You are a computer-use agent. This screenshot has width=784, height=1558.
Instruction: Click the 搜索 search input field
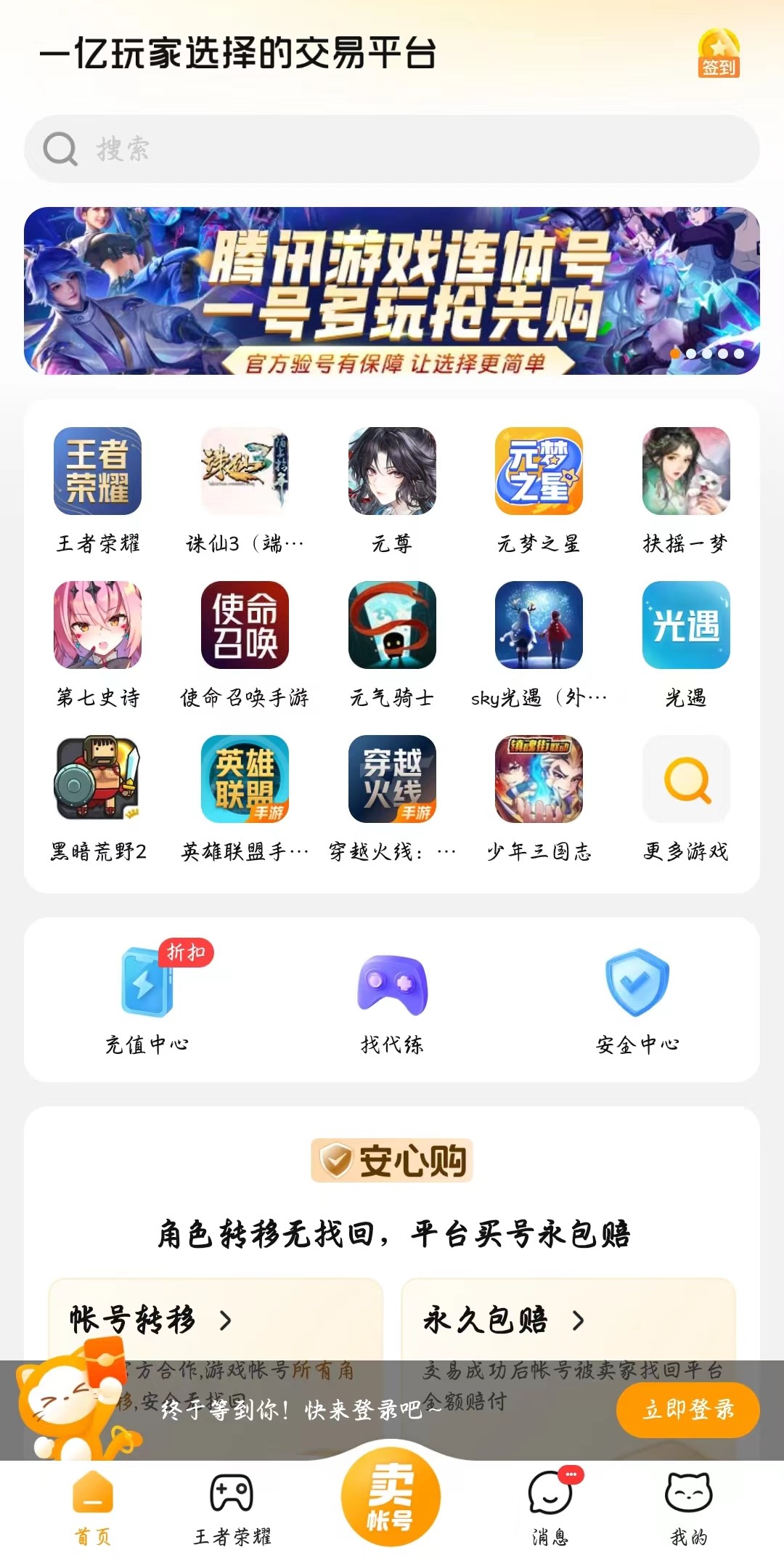[x=392, y=149]
